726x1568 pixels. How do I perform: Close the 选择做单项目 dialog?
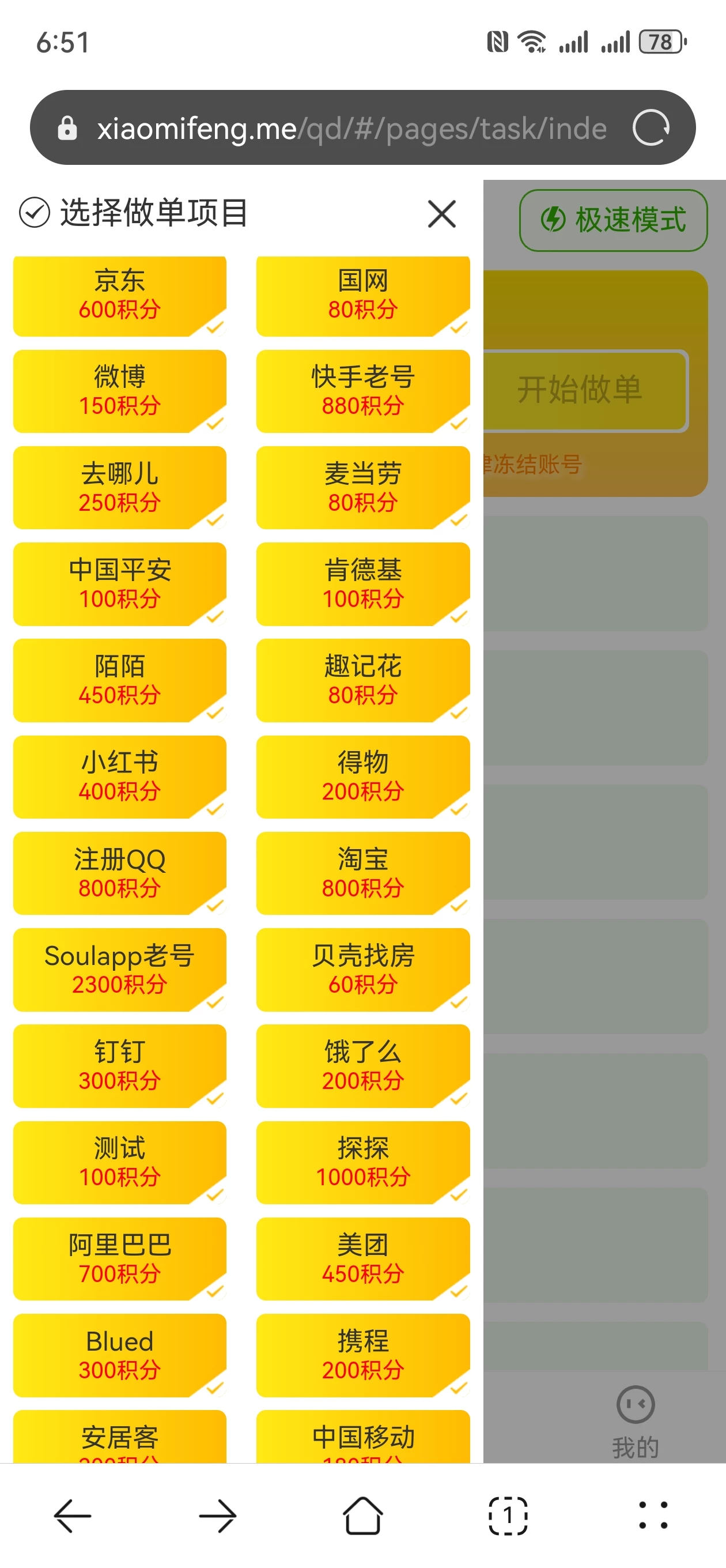point(441,214)
